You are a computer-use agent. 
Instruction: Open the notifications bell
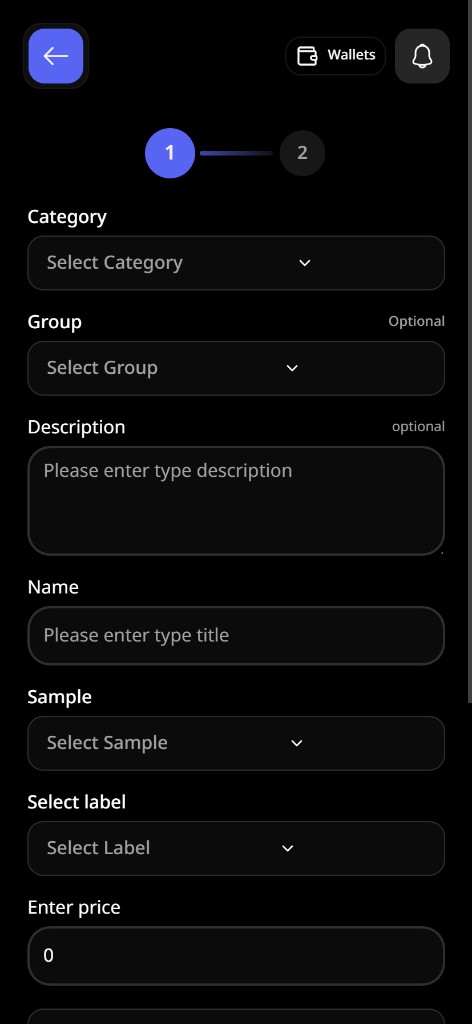coord(422,56)
